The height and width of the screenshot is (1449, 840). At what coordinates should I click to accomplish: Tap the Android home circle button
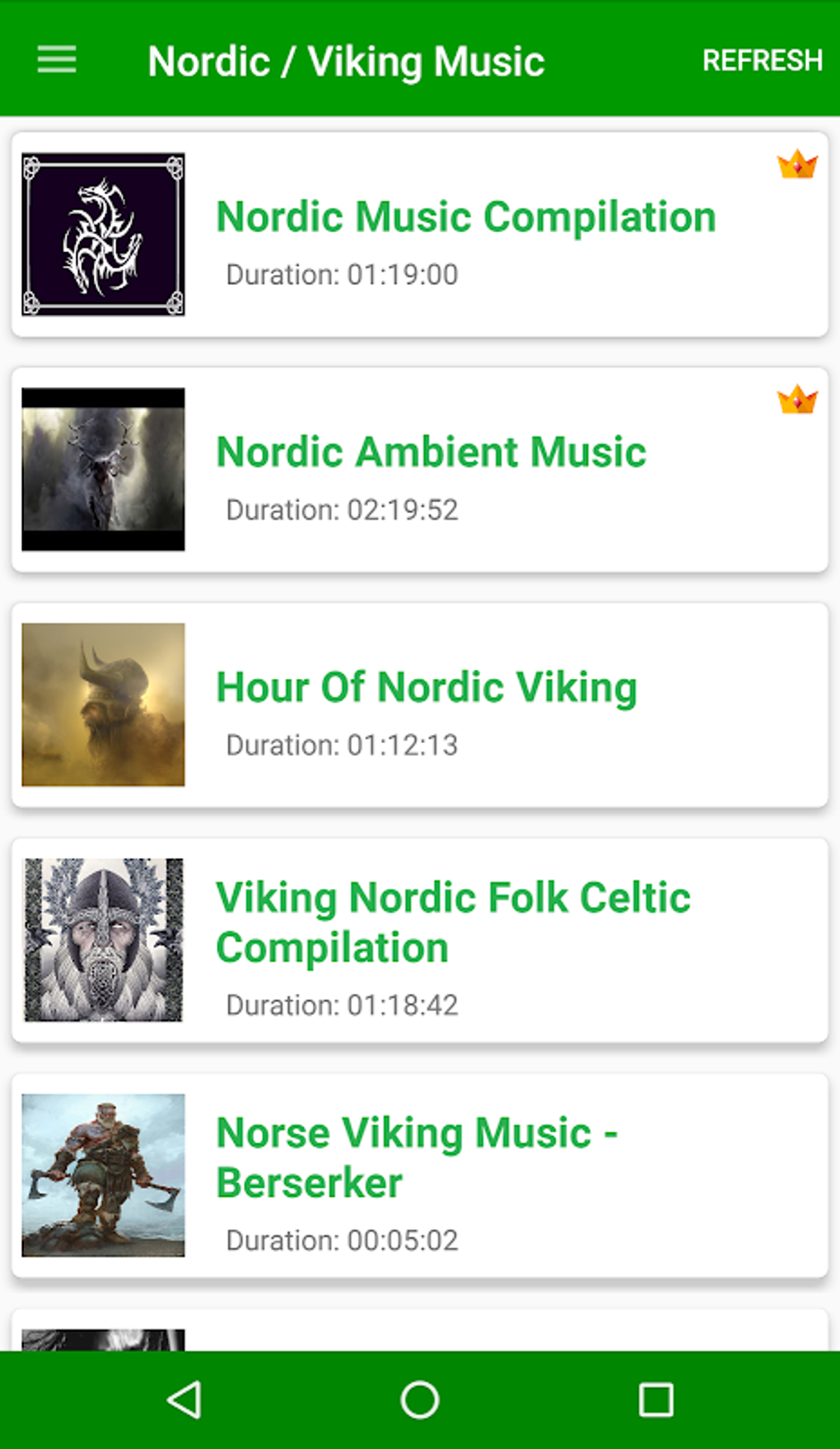420,1400
